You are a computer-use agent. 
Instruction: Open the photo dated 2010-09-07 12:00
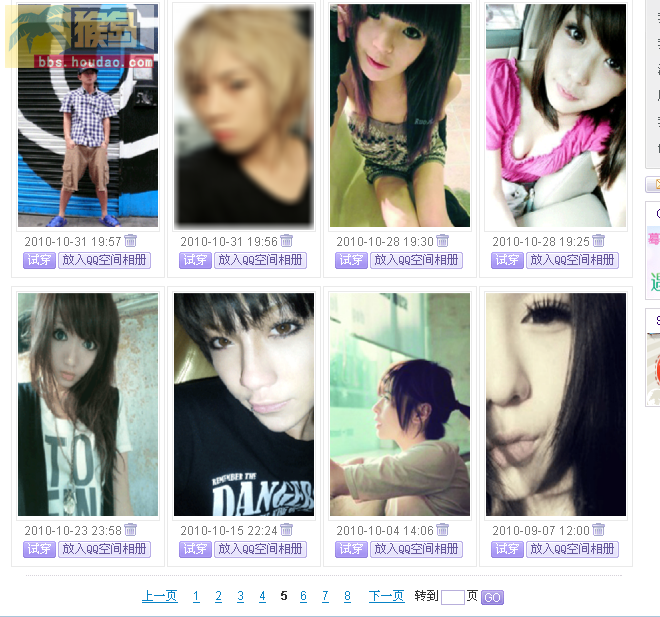pos(556,404)
